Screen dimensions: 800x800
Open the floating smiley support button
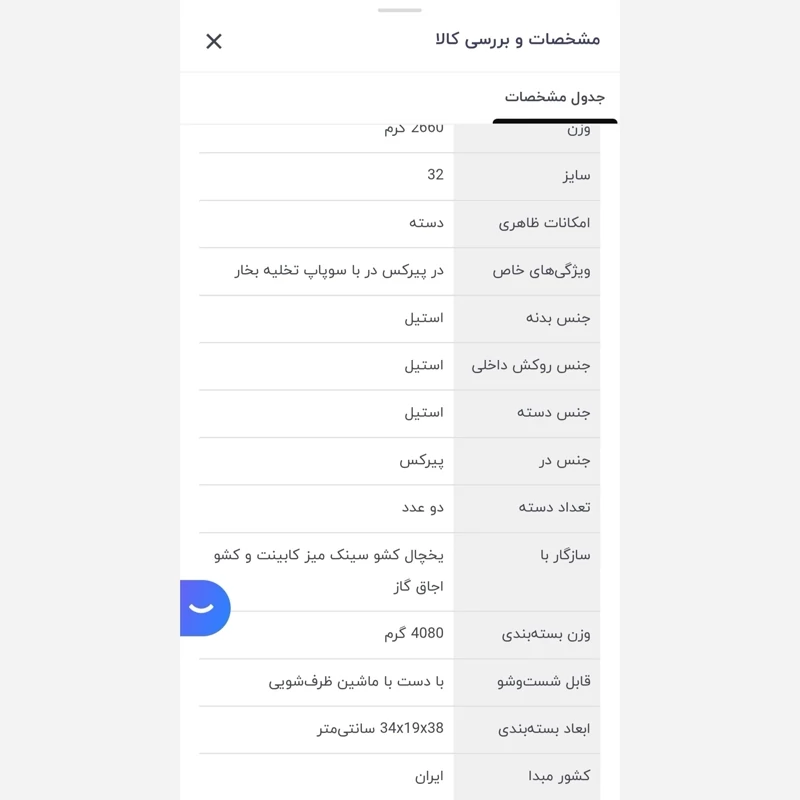(x=204, y=608)
